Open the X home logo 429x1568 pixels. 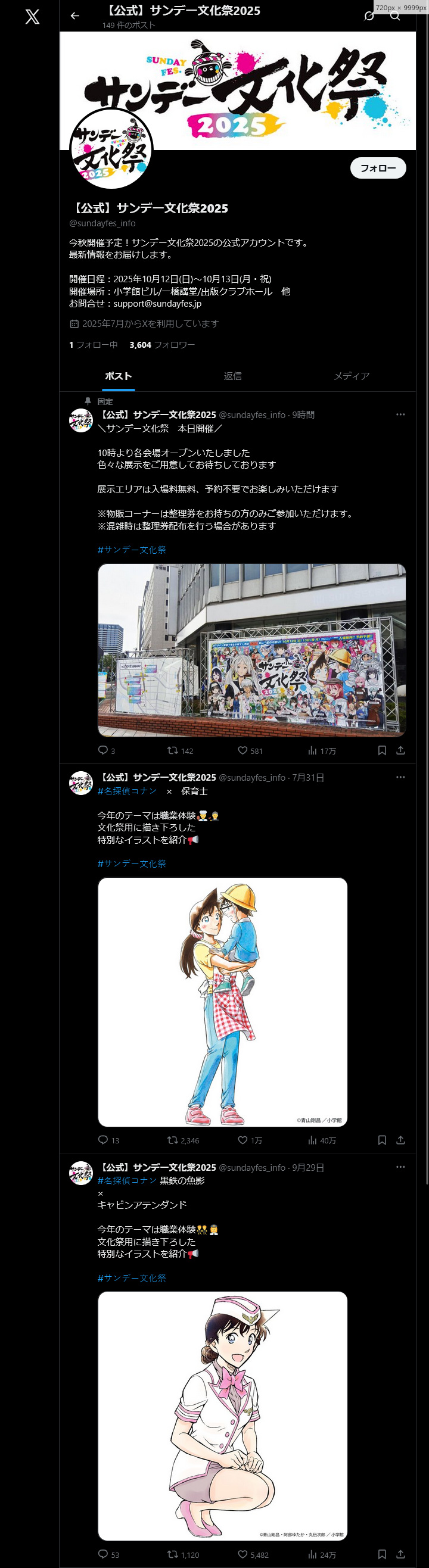coord(32,17)
